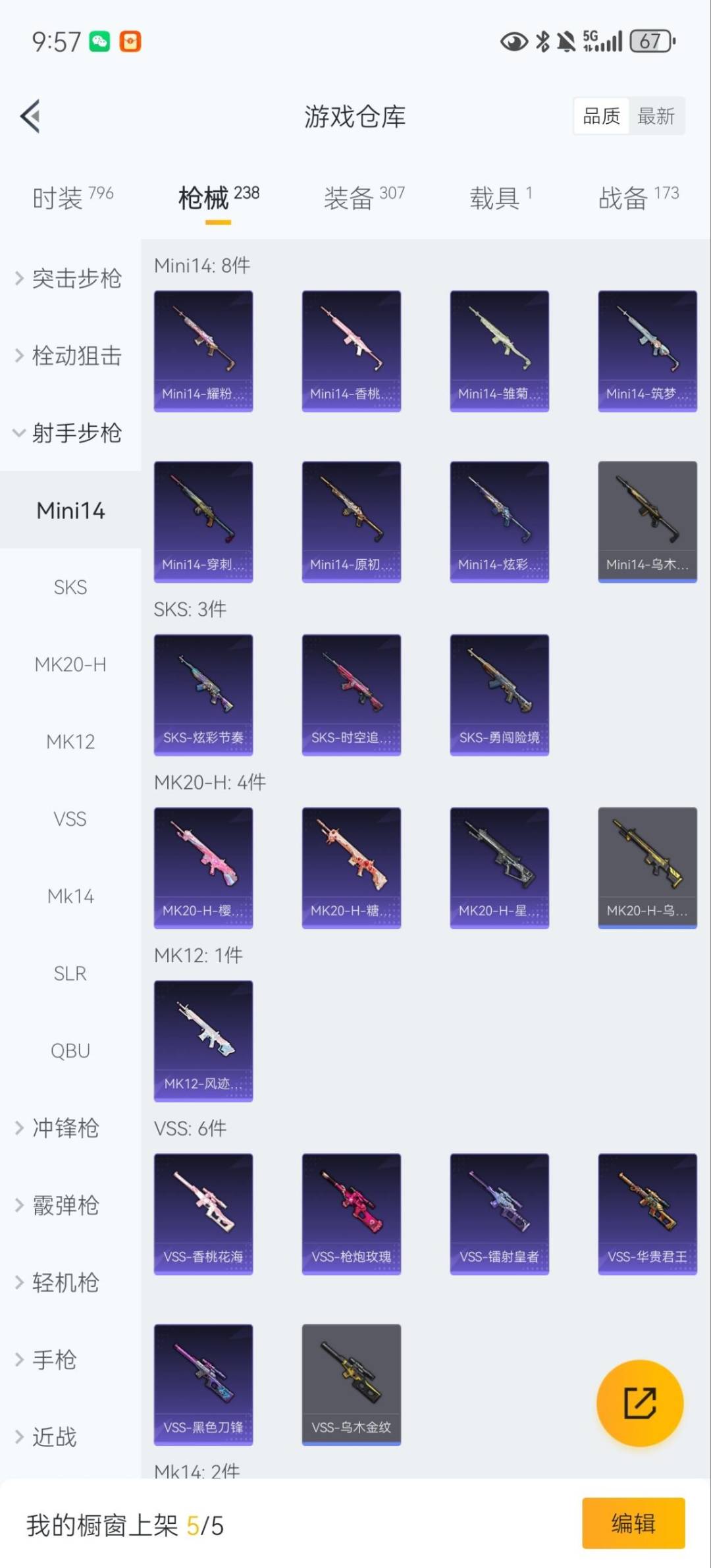This screenshot has width=711, height=1568.
Task: Expand the 突击步枪 category
Action: point(70,279)
